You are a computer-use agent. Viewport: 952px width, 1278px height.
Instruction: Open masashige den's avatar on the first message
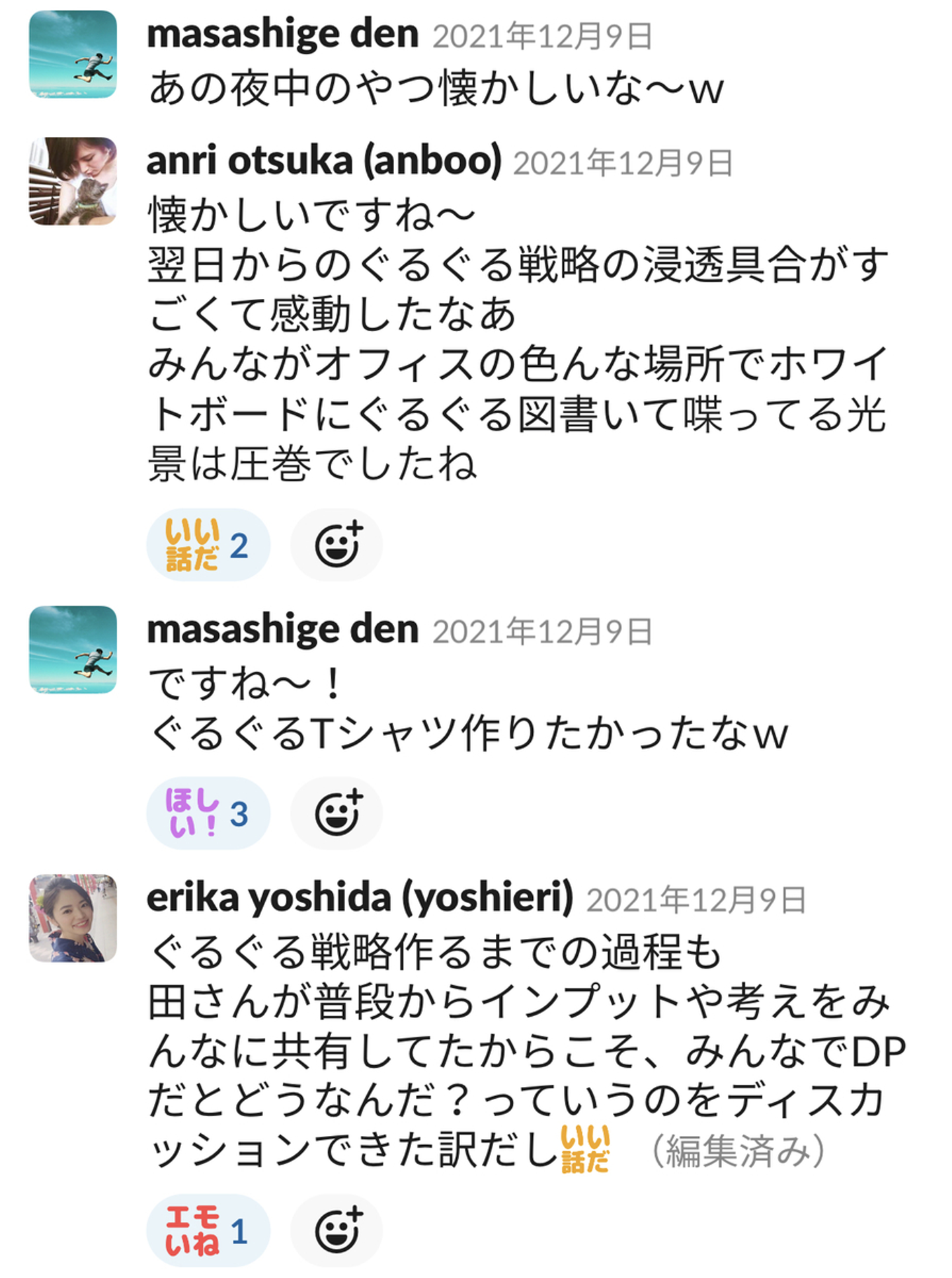coord(73,54)
